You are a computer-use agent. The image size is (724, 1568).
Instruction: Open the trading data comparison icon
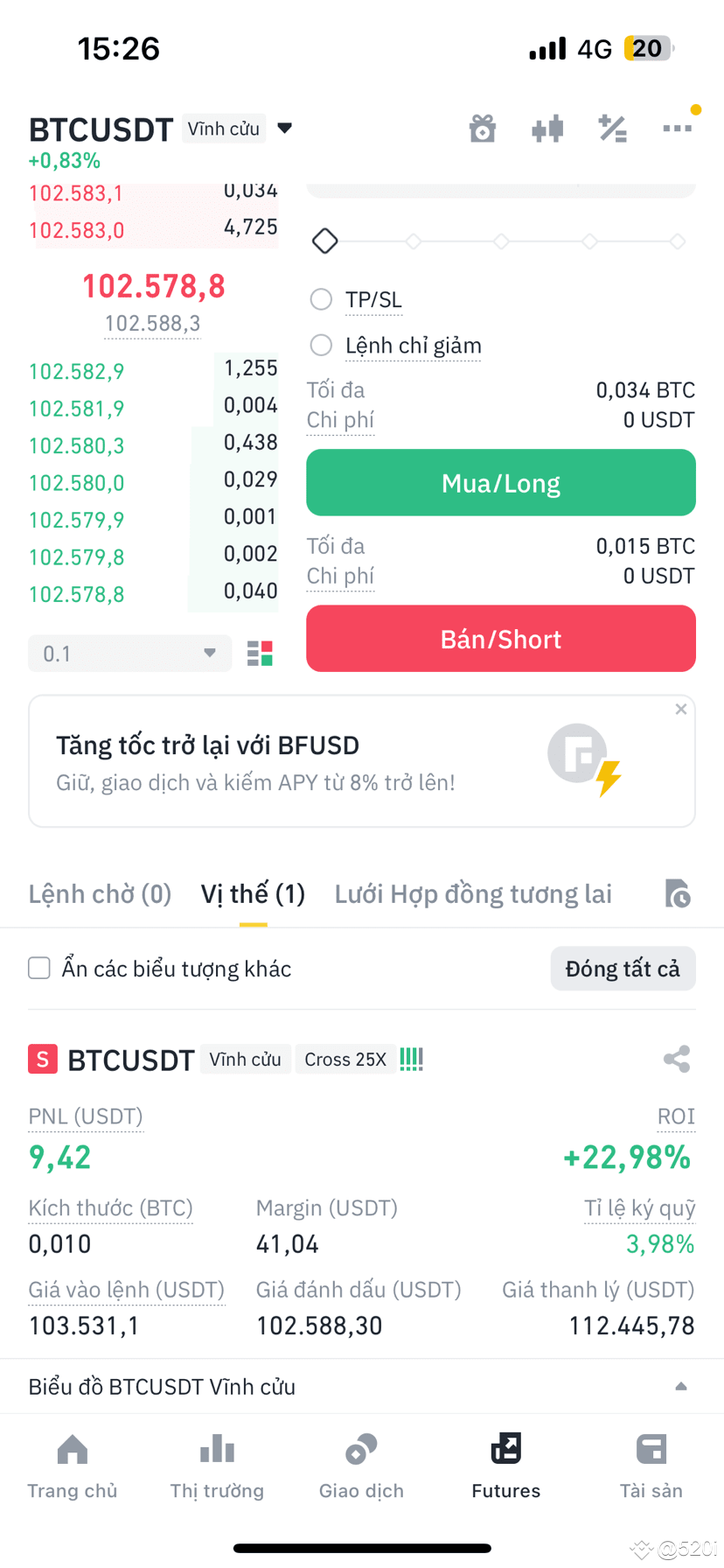tap(547, 129)
